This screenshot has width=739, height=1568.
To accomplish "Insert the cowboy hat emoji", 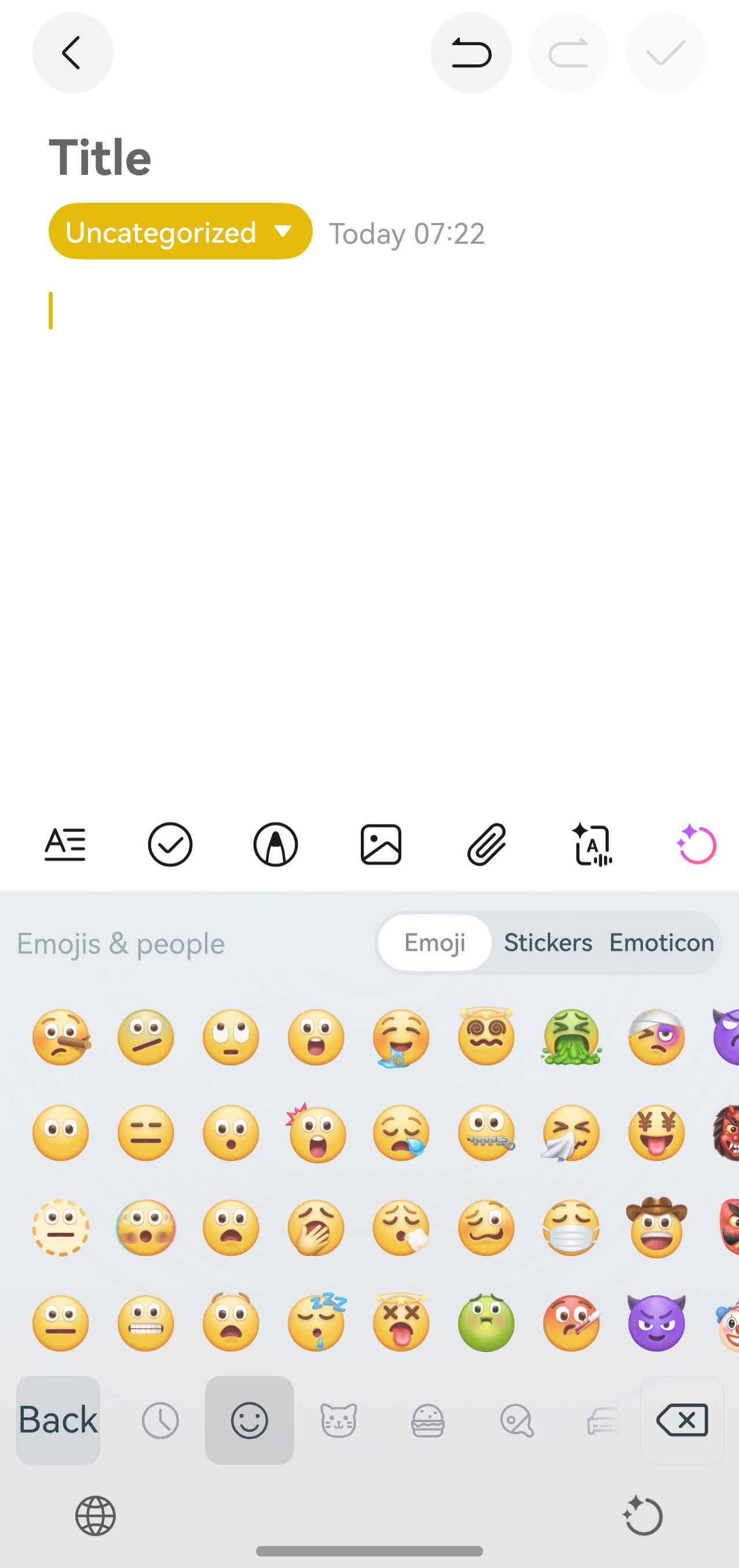I will pyautogui.click(x=656, y=1227).
